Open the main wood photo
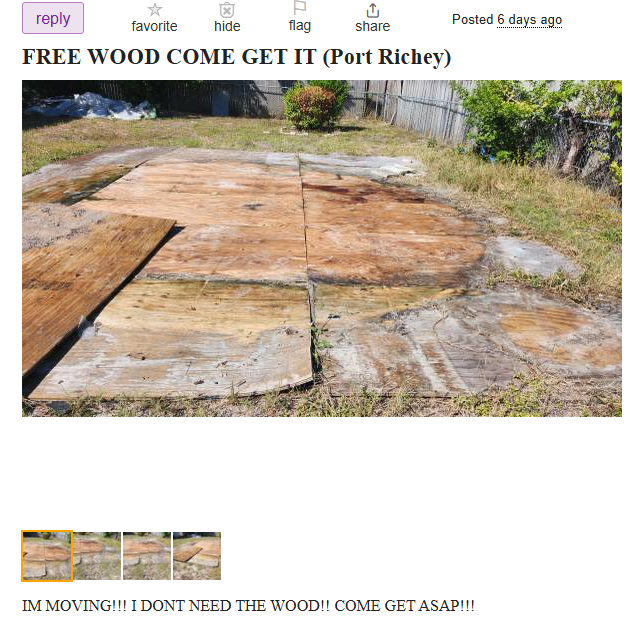This screenshot has height=636, width=634. click(322, 248)
